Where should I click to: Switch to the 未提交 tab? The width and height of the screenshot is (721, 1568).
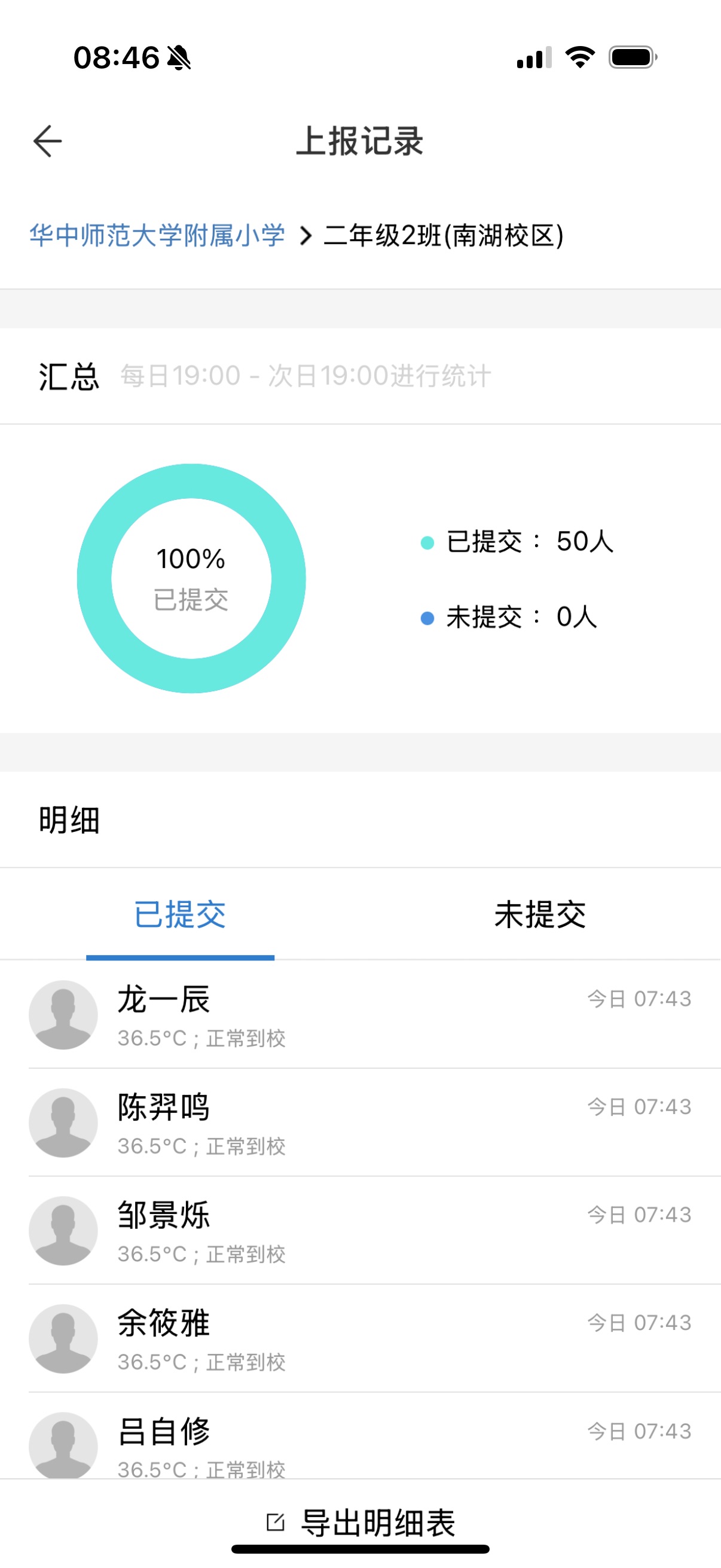(x=540, y=915)
